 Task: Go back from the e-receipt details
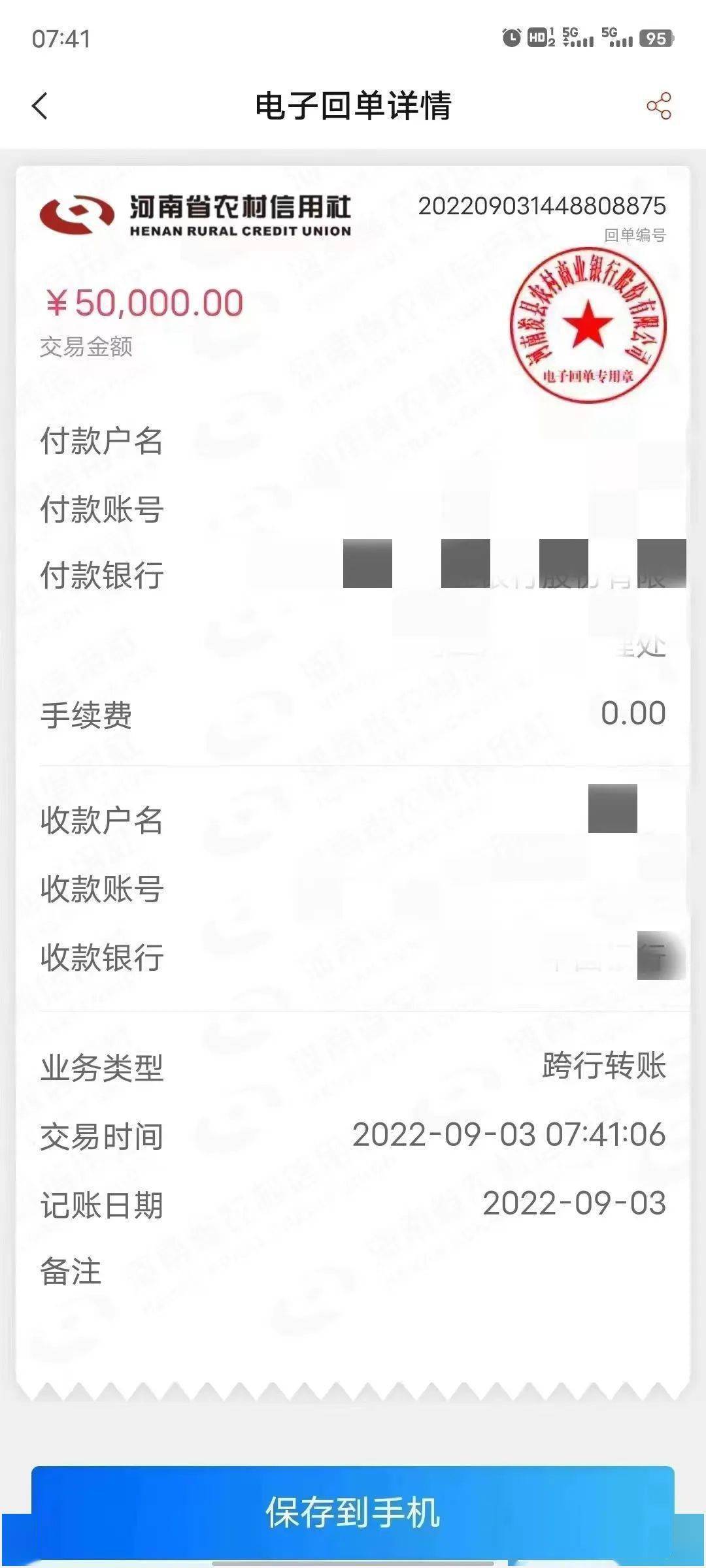[40, 106]
